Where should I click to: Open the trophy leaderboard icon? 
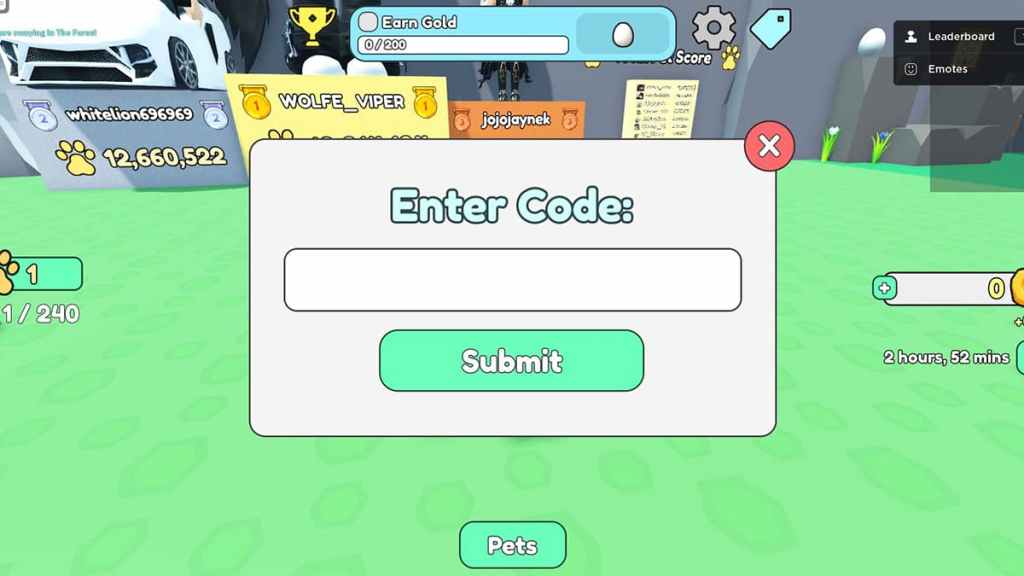pyautogui.click(x=312, y=26)
